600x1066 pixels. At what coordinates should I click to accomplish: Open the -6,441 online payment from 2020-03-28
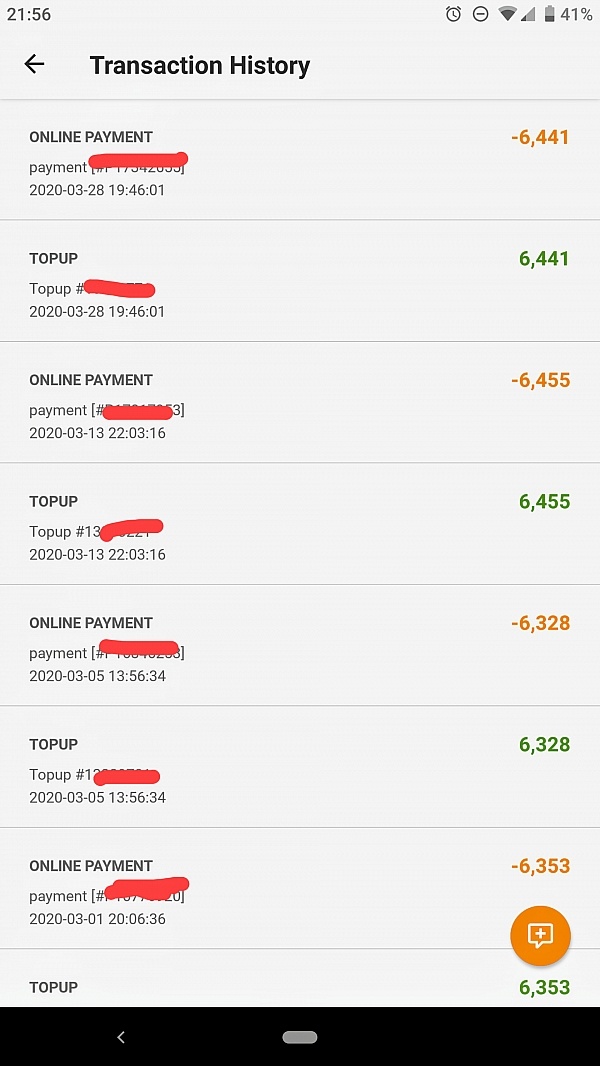click(x=300, y=162)
